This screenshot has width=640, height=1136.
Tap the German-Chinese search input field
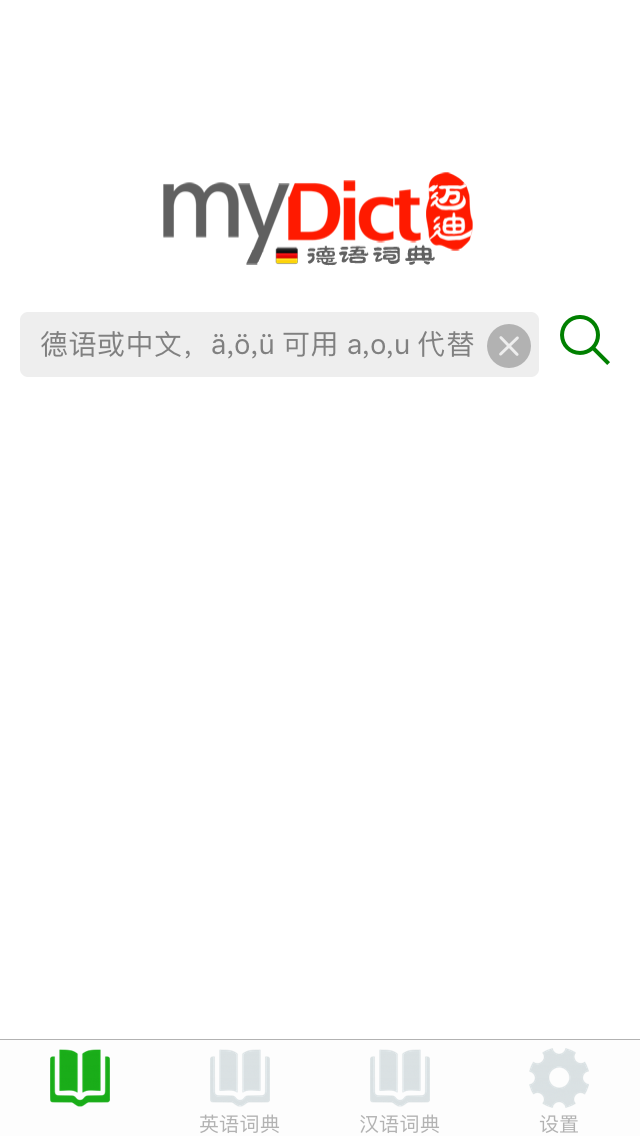pos(255,345)
